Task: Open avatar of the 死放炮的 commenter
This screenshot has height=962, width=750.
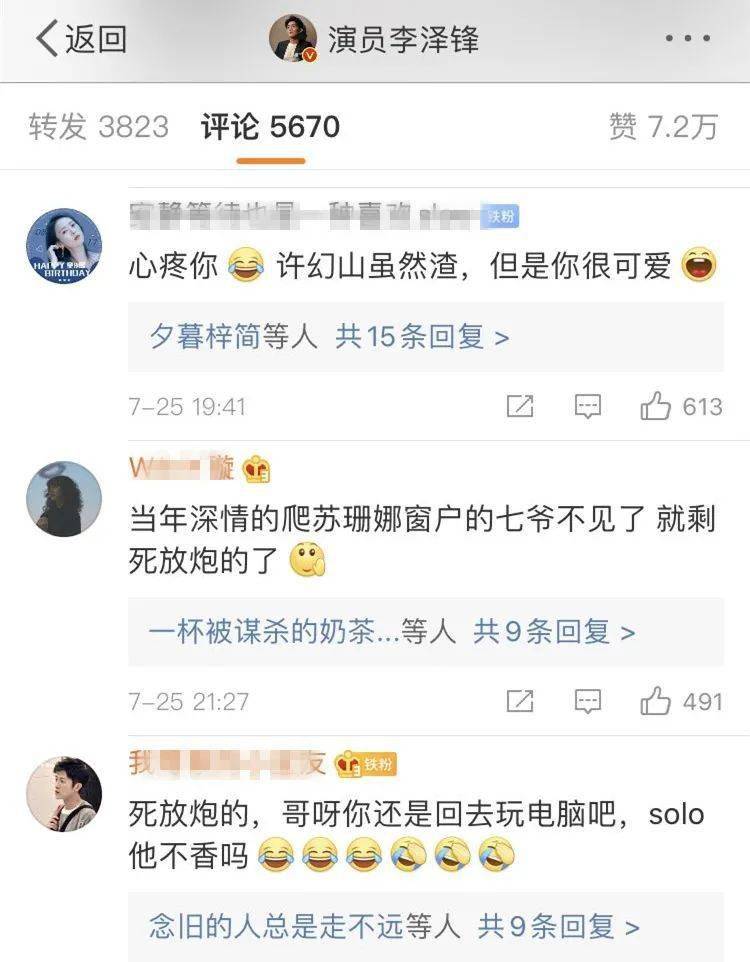Action: (63, 794)
